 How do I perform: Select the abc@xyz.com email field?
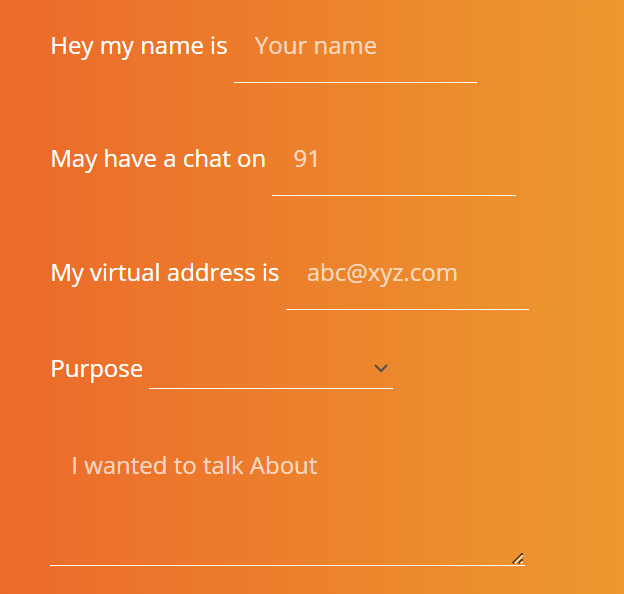(x=407, y=274)
